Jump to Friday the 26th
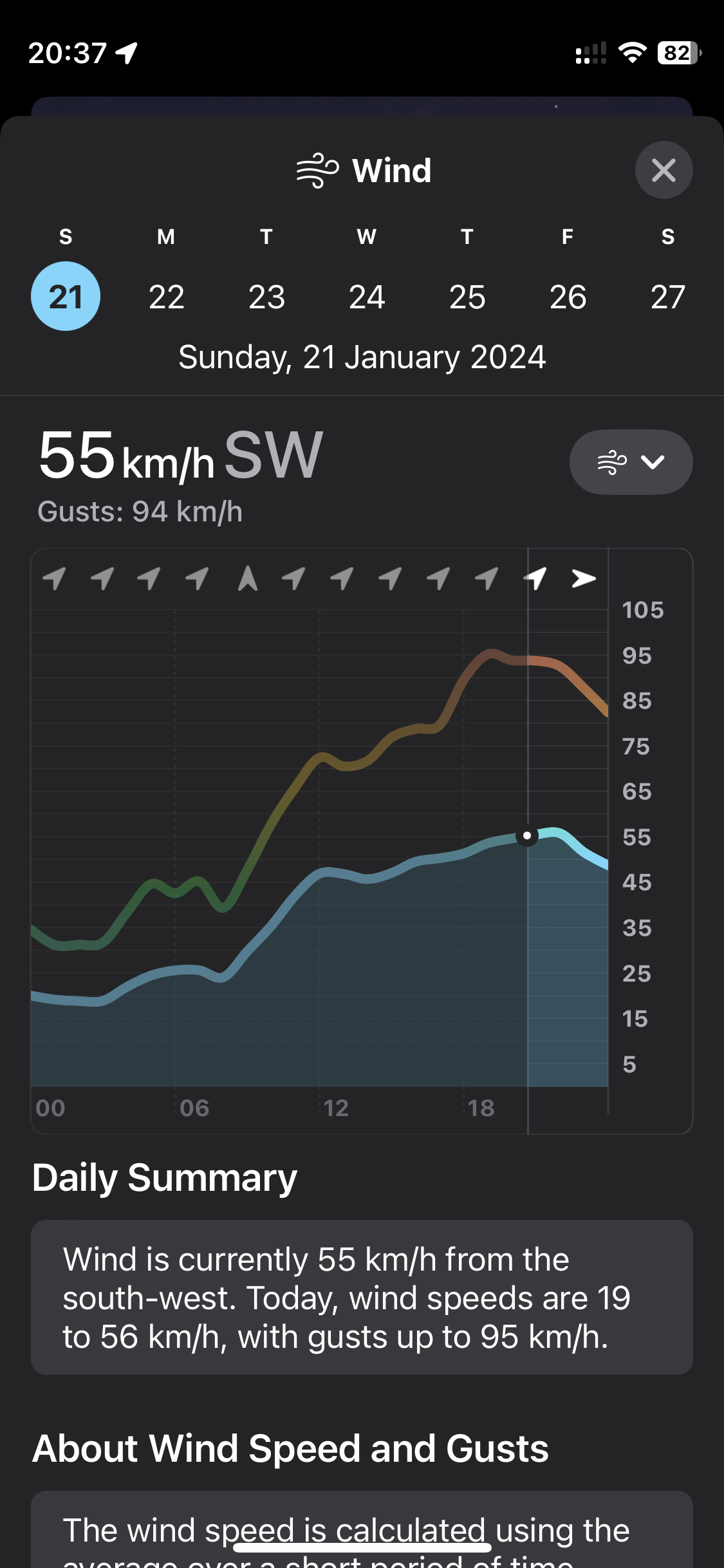This screenshot has width=724, height=1568. click(568, 296)
